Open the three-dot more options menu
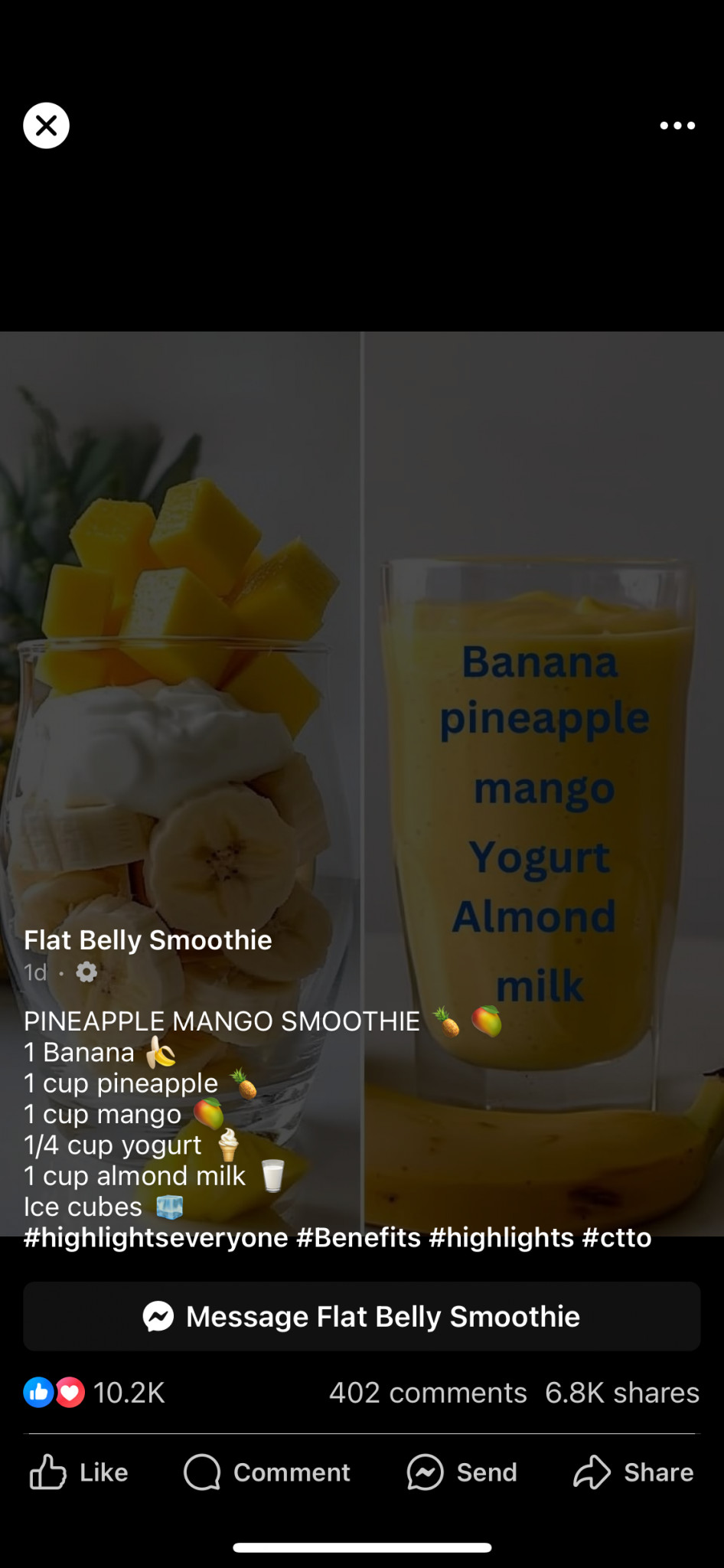 click(x=677, y=125)
